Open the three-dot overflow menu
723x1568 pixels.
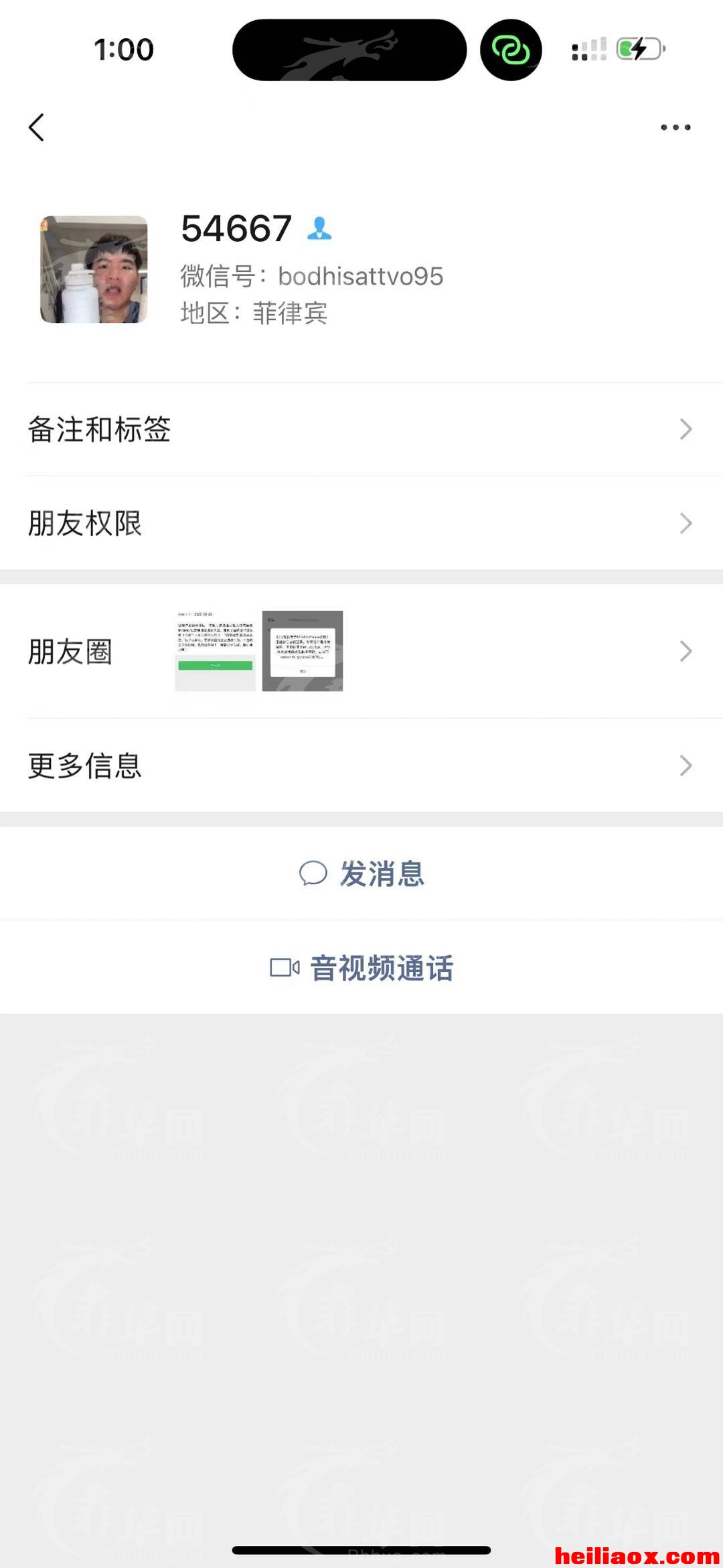tap(675, 127)
